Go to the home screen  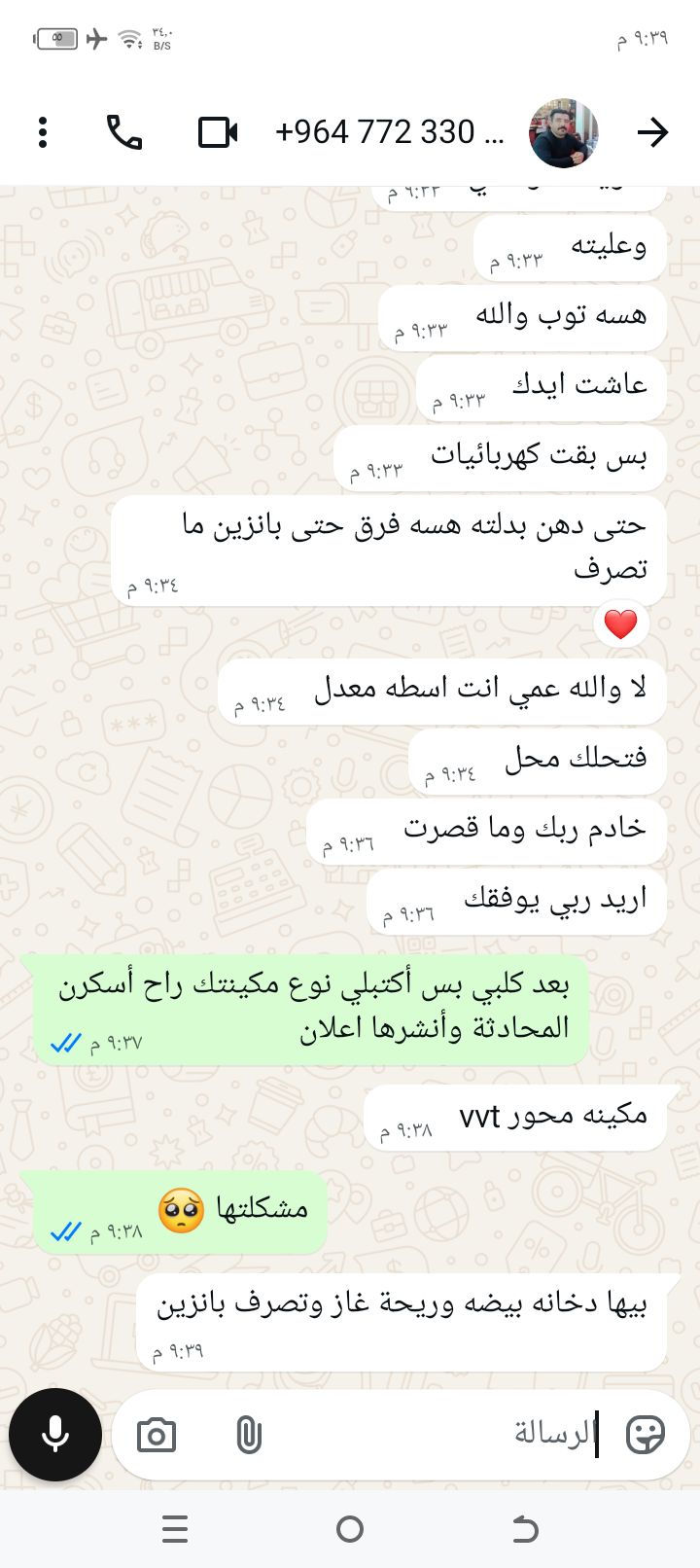click(350, 1530)
